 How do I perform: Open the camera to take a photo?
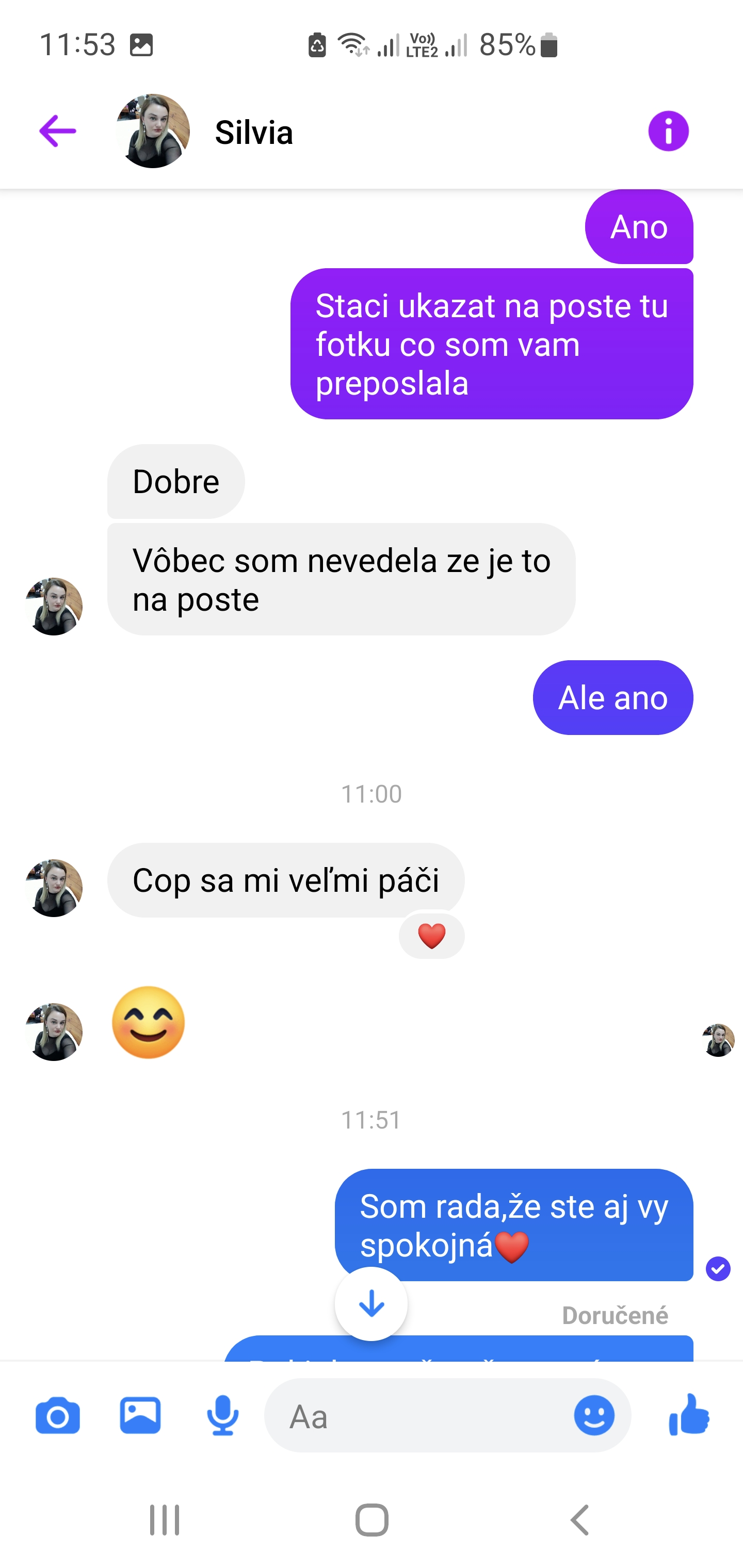point(58,1416)
